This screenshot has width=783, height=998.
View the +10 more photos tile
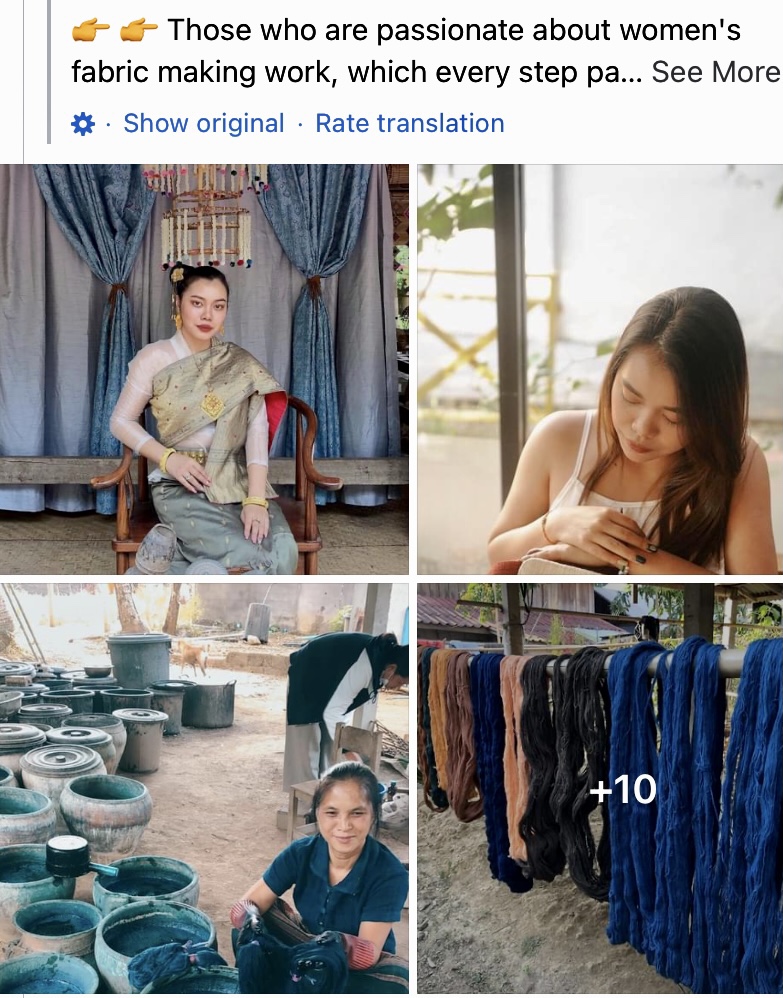pyautogui.click(x=599, y=788)
